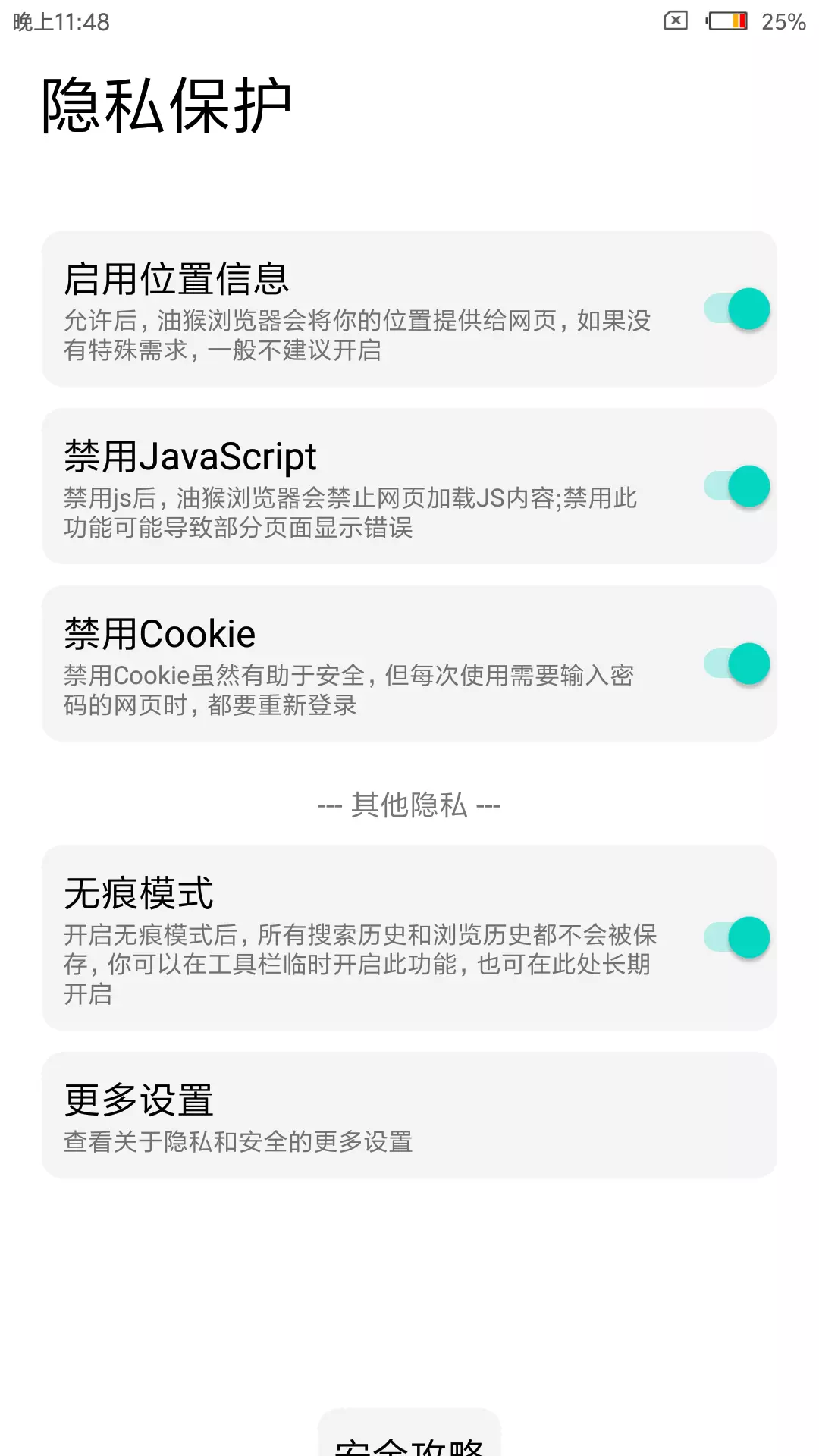
Task: Switch off 无痕模式
Action: (x=736, y=937)
